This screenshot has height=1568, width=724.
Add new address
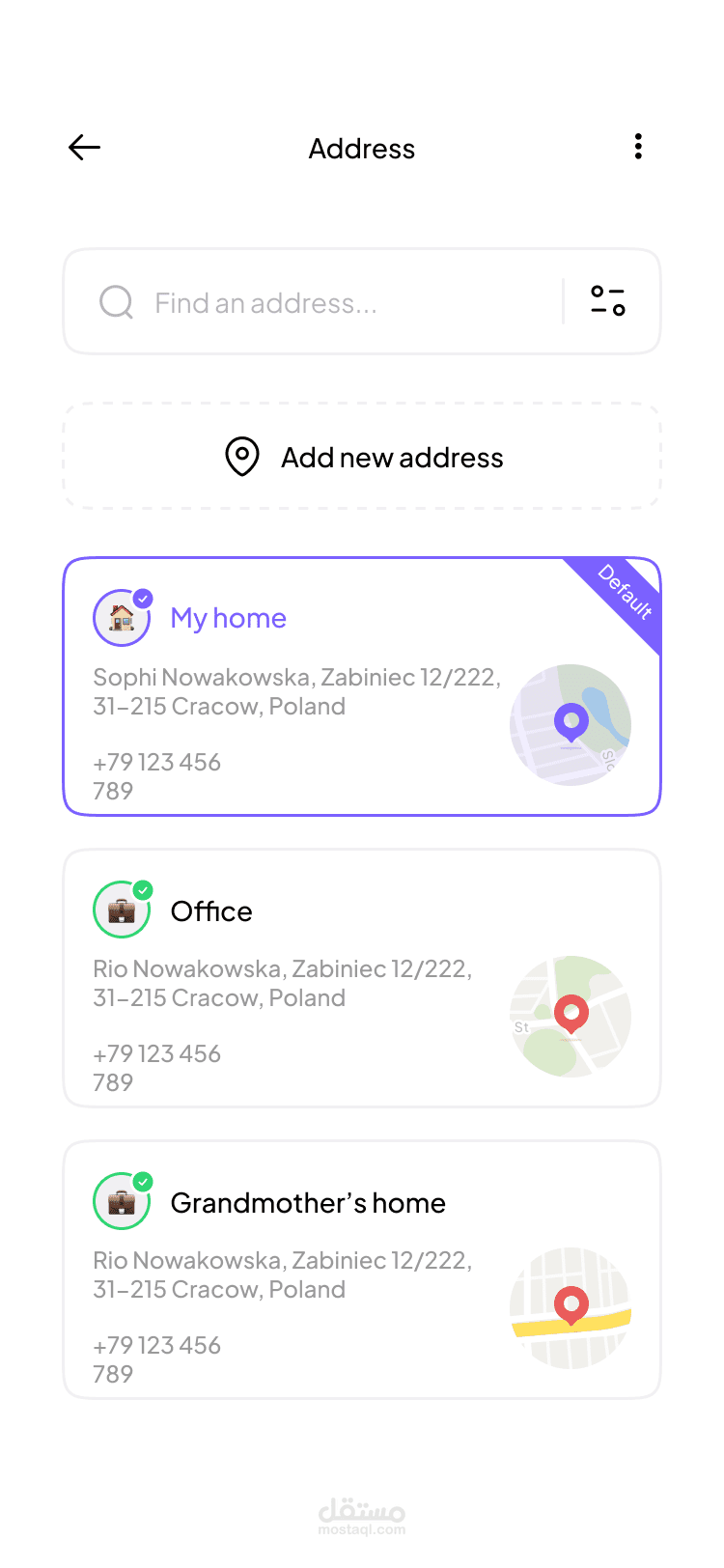[x=362, y=457]
